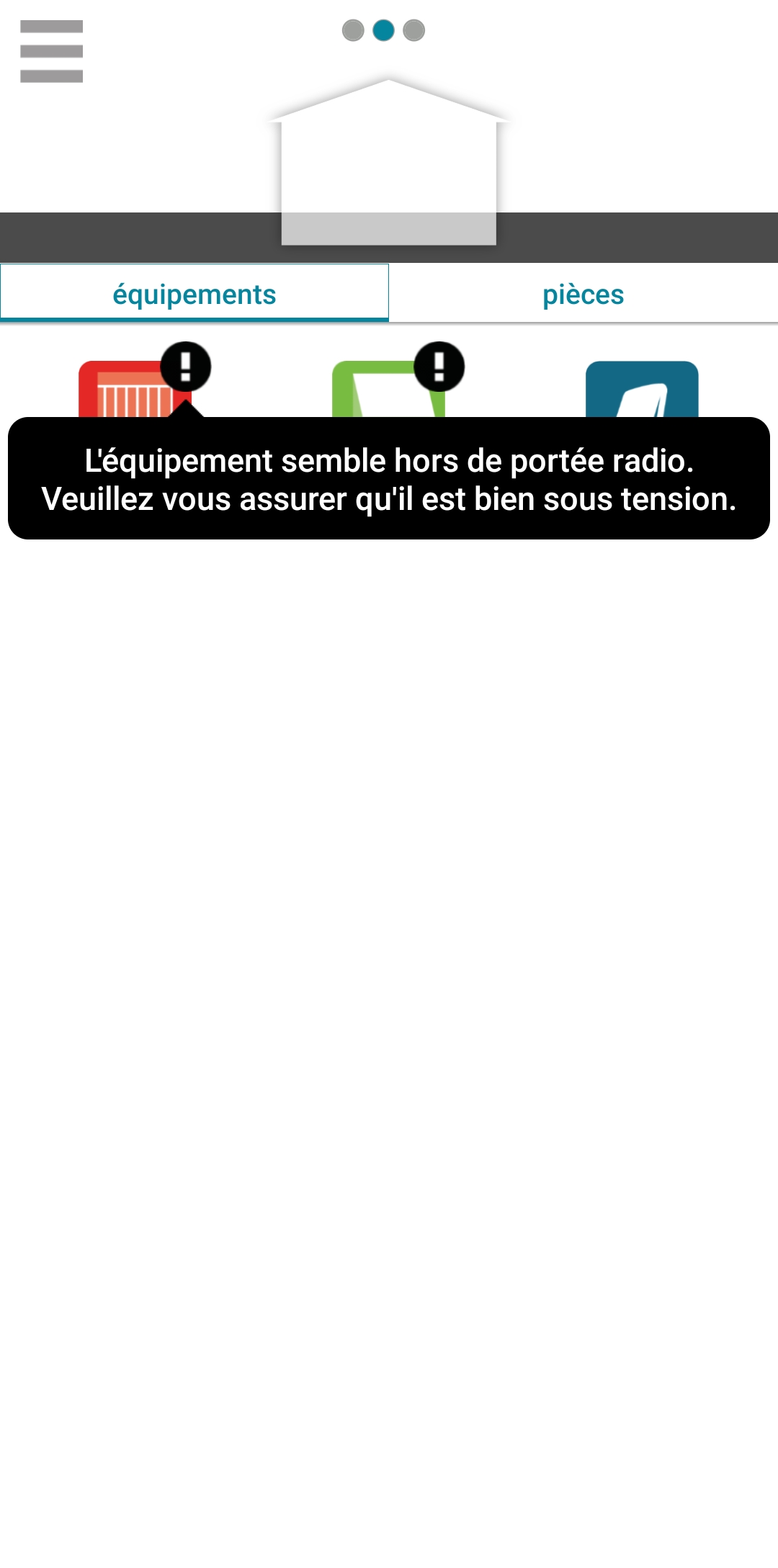Tap the warning badge on the green tile
This screenshot has height=1568, width=778.
pos(439,367)
